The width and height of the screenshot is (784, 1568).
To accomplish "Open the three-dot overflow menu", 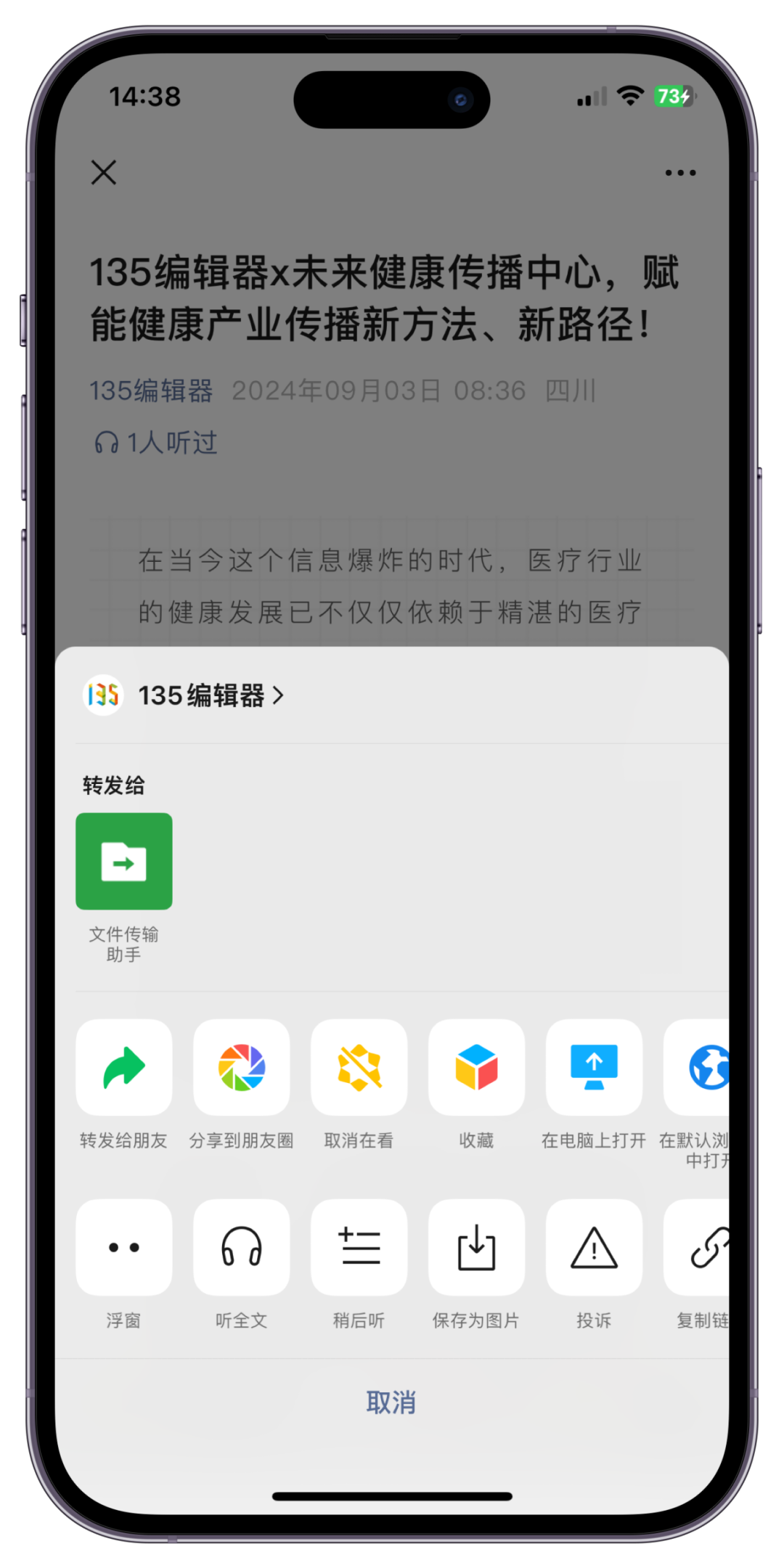I will point(680,173).
